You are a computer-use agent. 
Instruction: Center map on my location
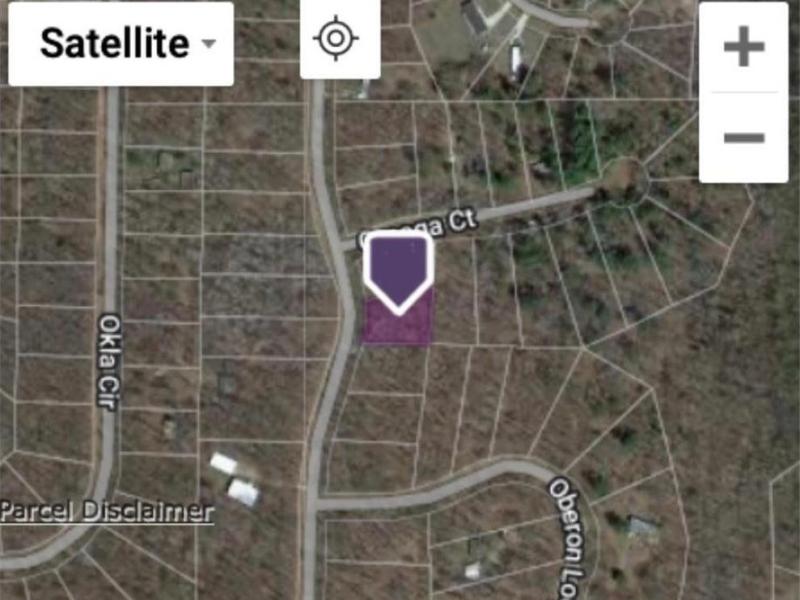[x=339, y=40]
